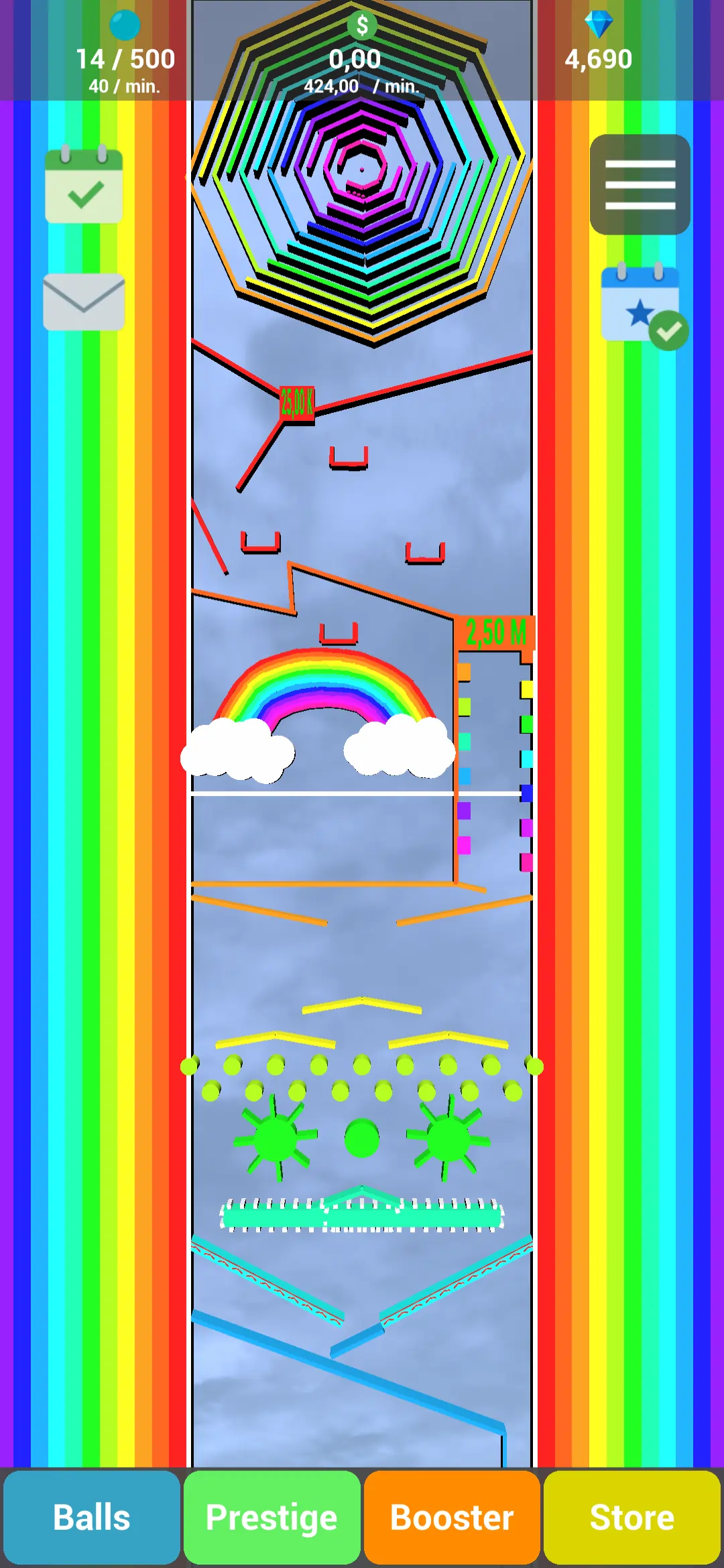Open the mail inbox envelope

tap(84, 302)
